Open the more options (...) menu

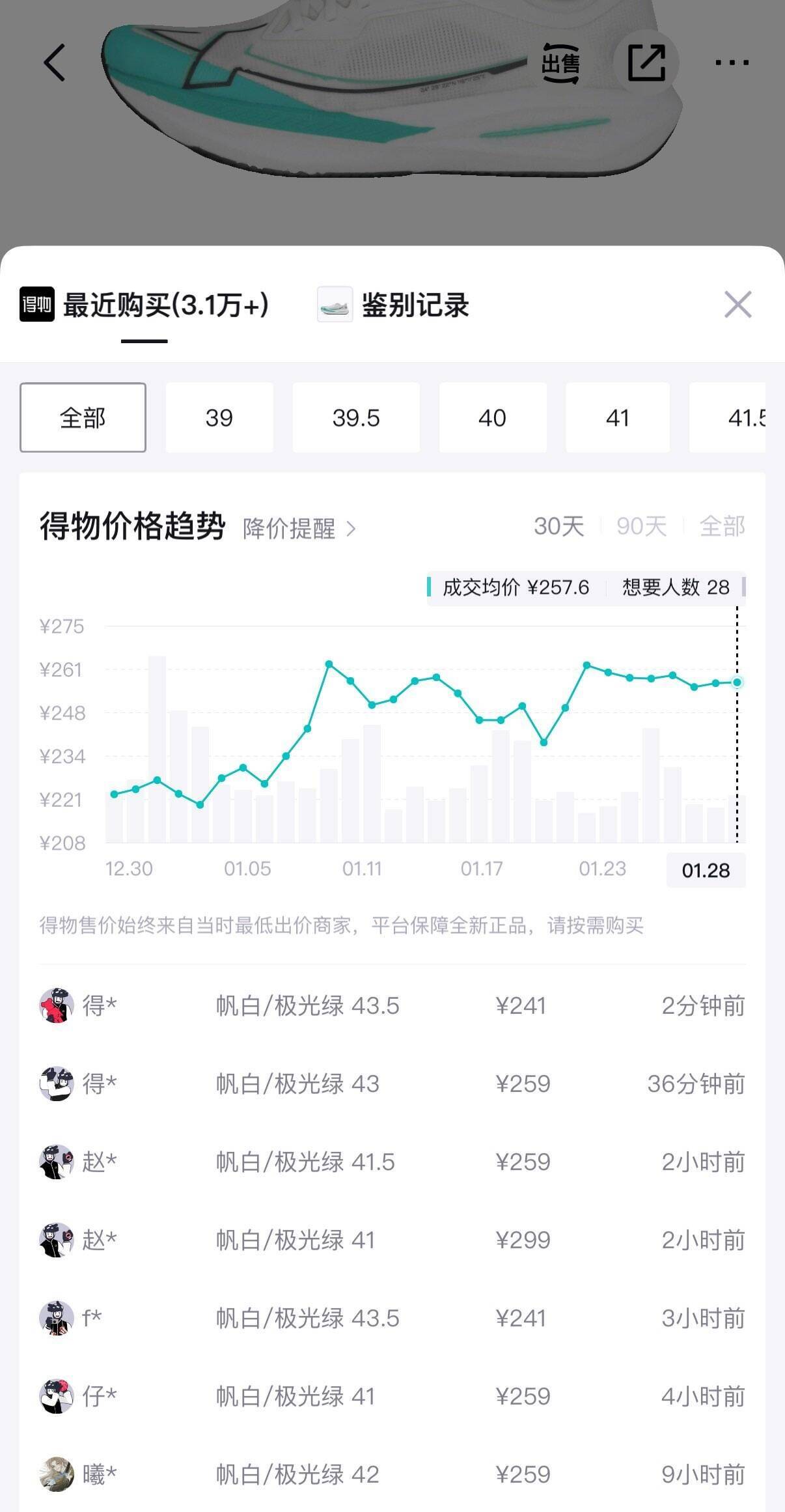[x=732, y=63]
